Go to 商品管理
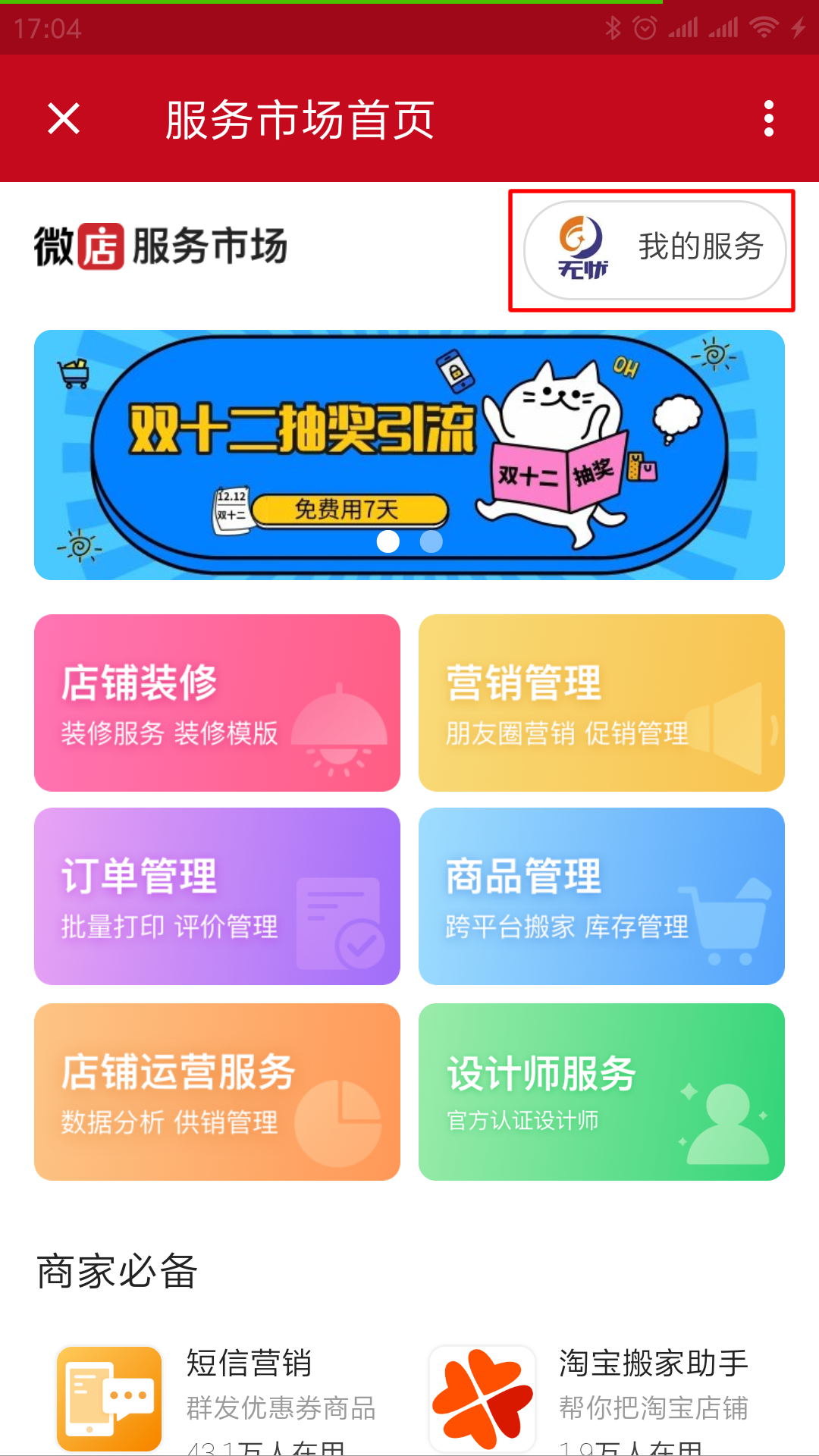819x1456 pixels. [x=601, y=896]
